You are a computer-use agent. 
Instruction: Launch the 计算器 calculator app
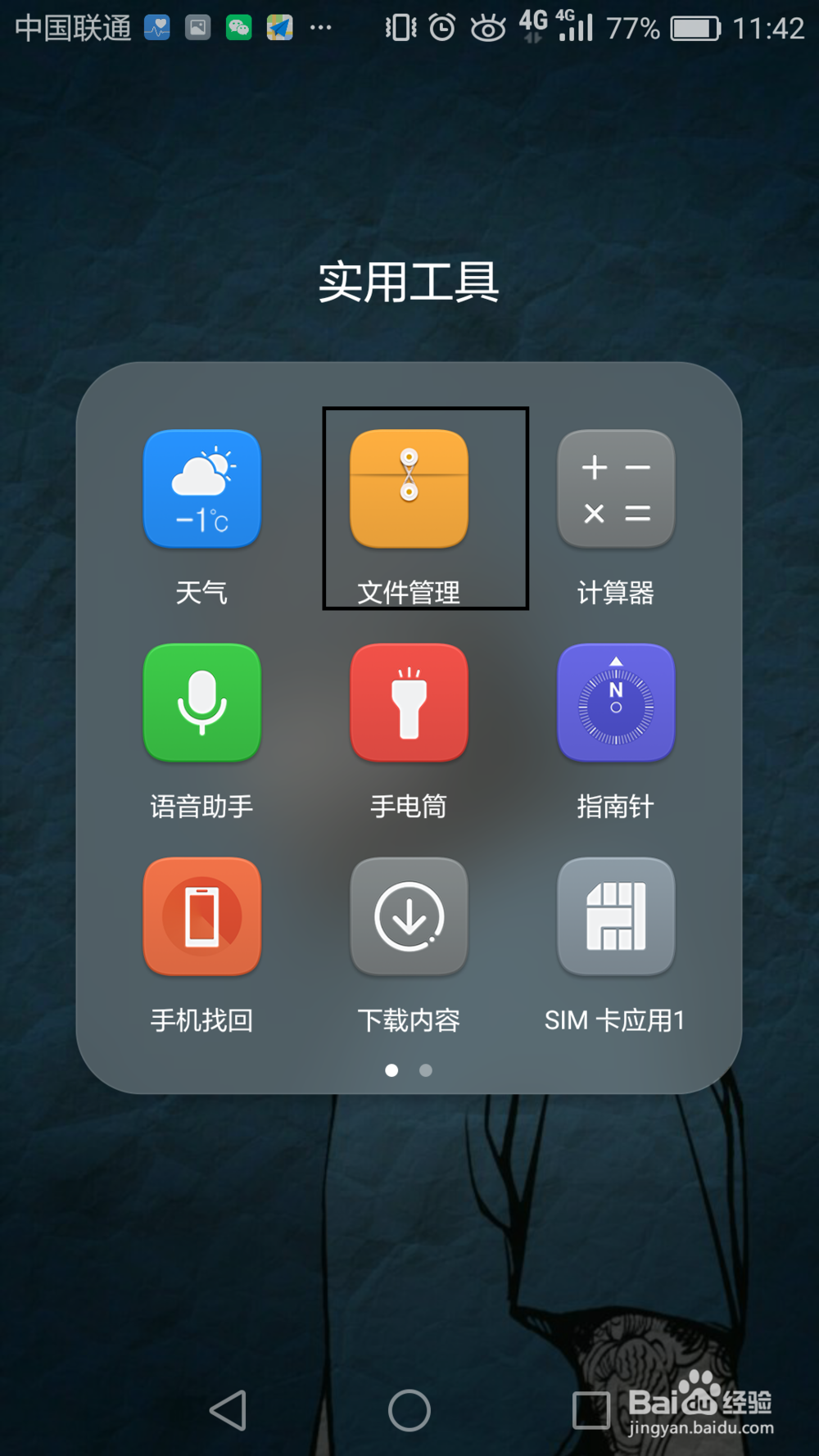tap(616, 490)
